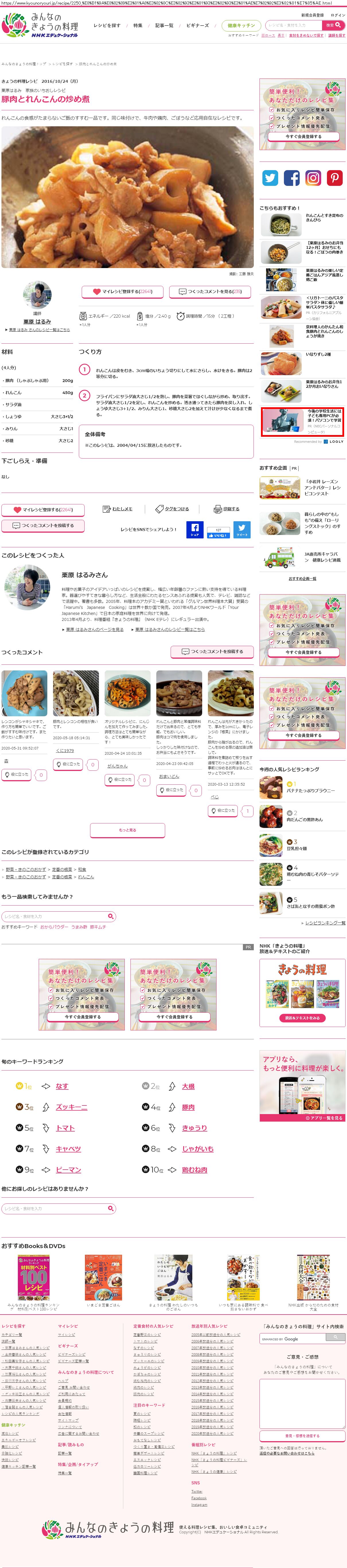Screen dimensions: 347x1568
Task: Tap the 健康キッチン header button
Action: [x=241, y=25]
